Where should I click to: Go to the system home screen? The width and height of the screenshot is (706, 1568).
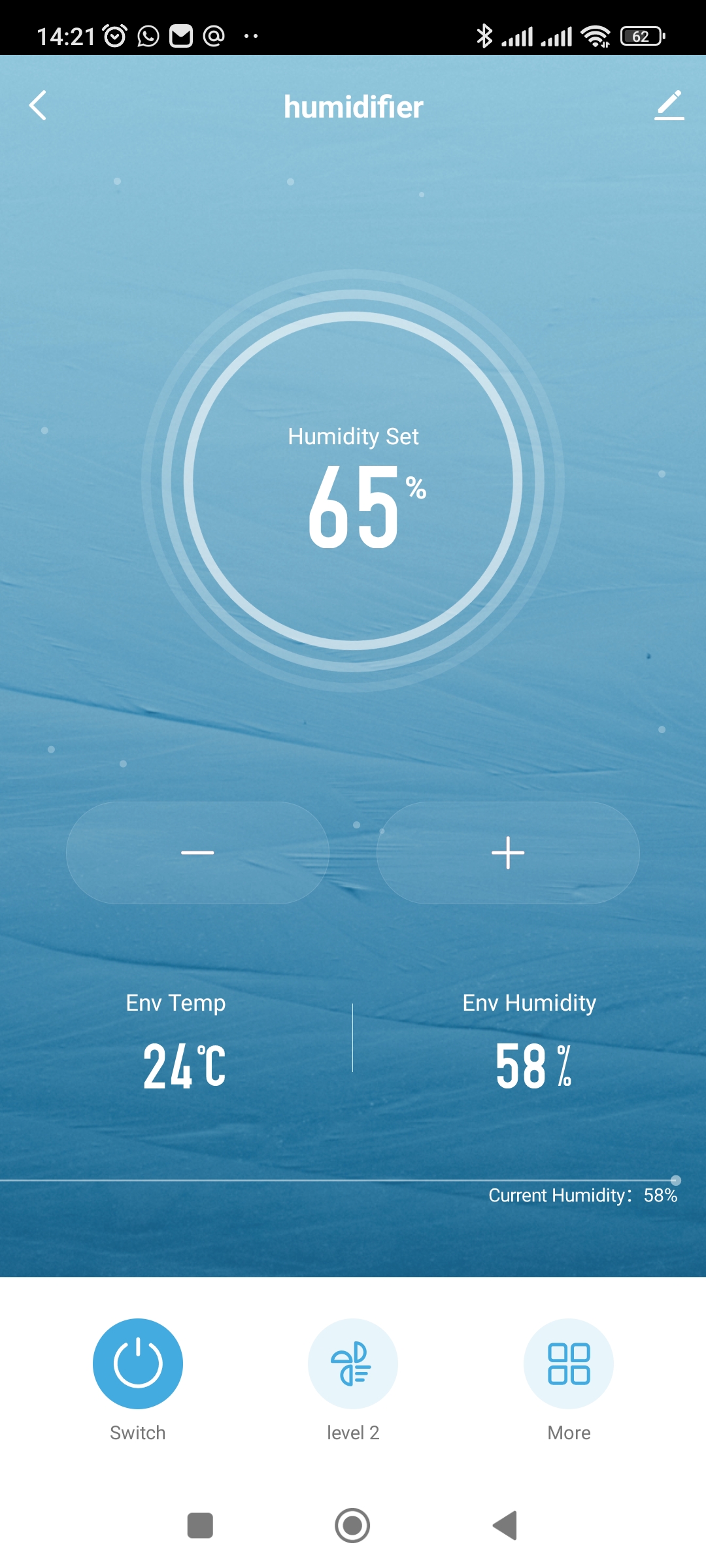(x=352, y=1526)
